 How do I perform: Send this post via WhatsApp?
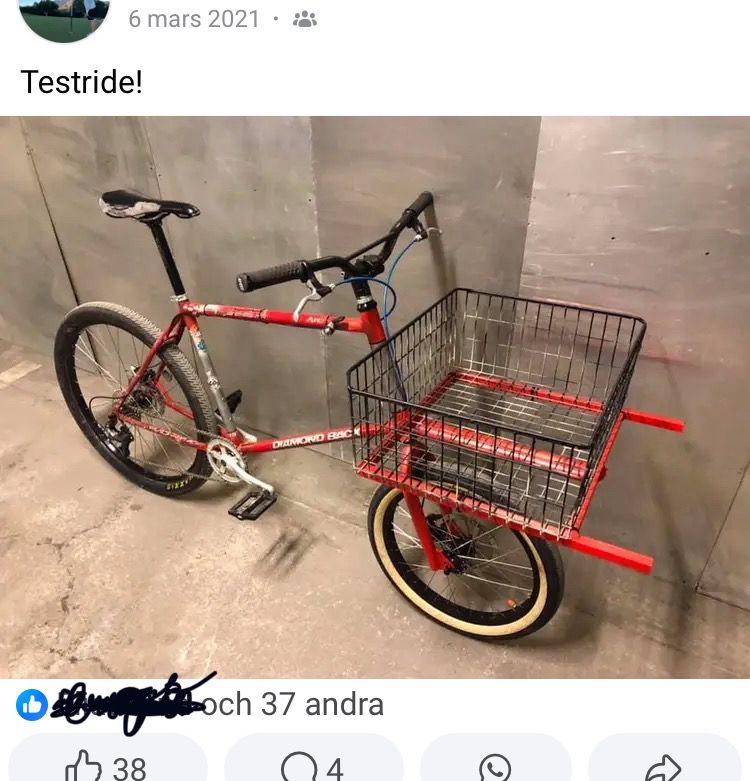click(x=495, y=766)
